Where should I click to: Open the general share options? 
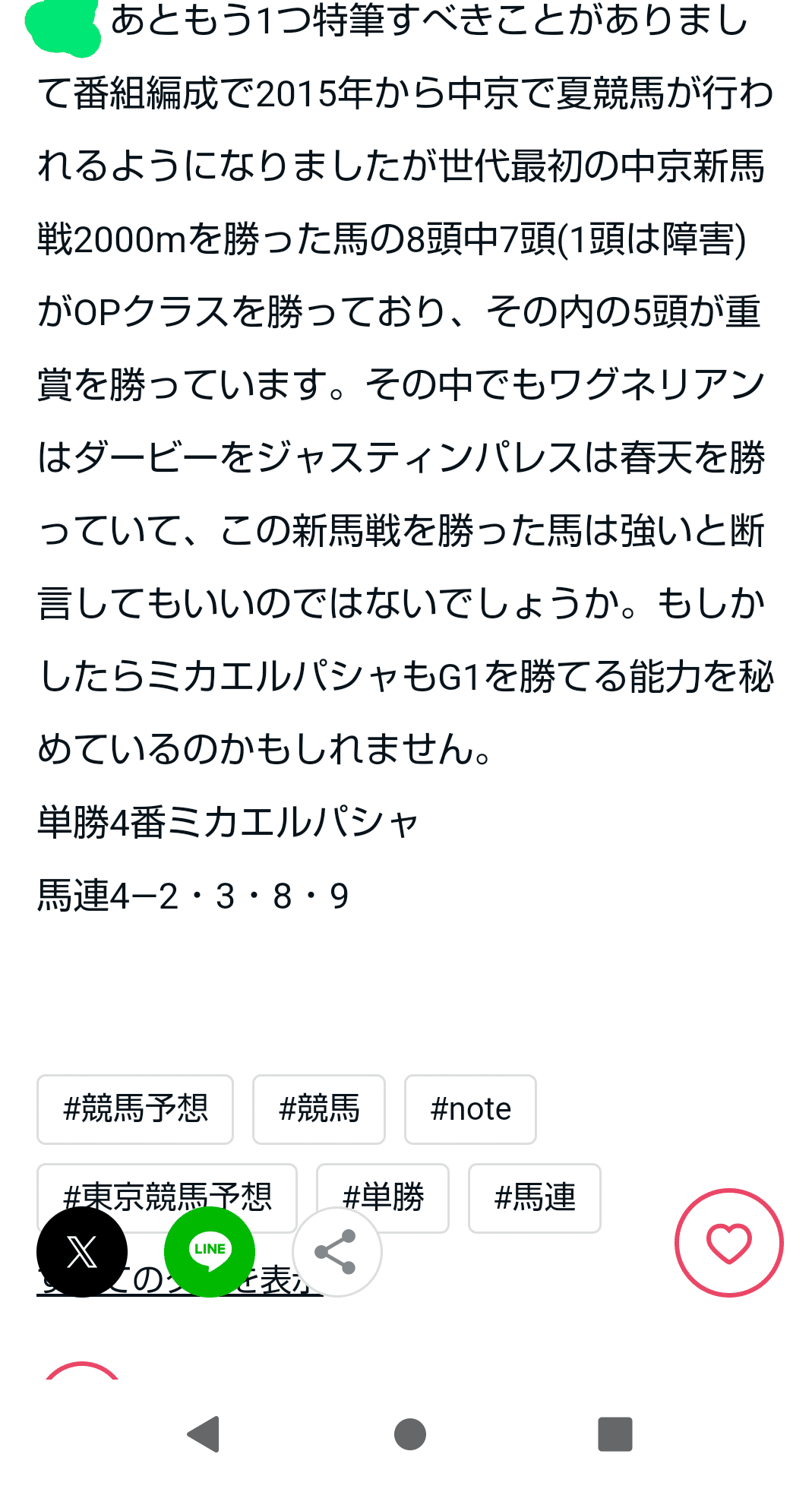coord(336,1251)
